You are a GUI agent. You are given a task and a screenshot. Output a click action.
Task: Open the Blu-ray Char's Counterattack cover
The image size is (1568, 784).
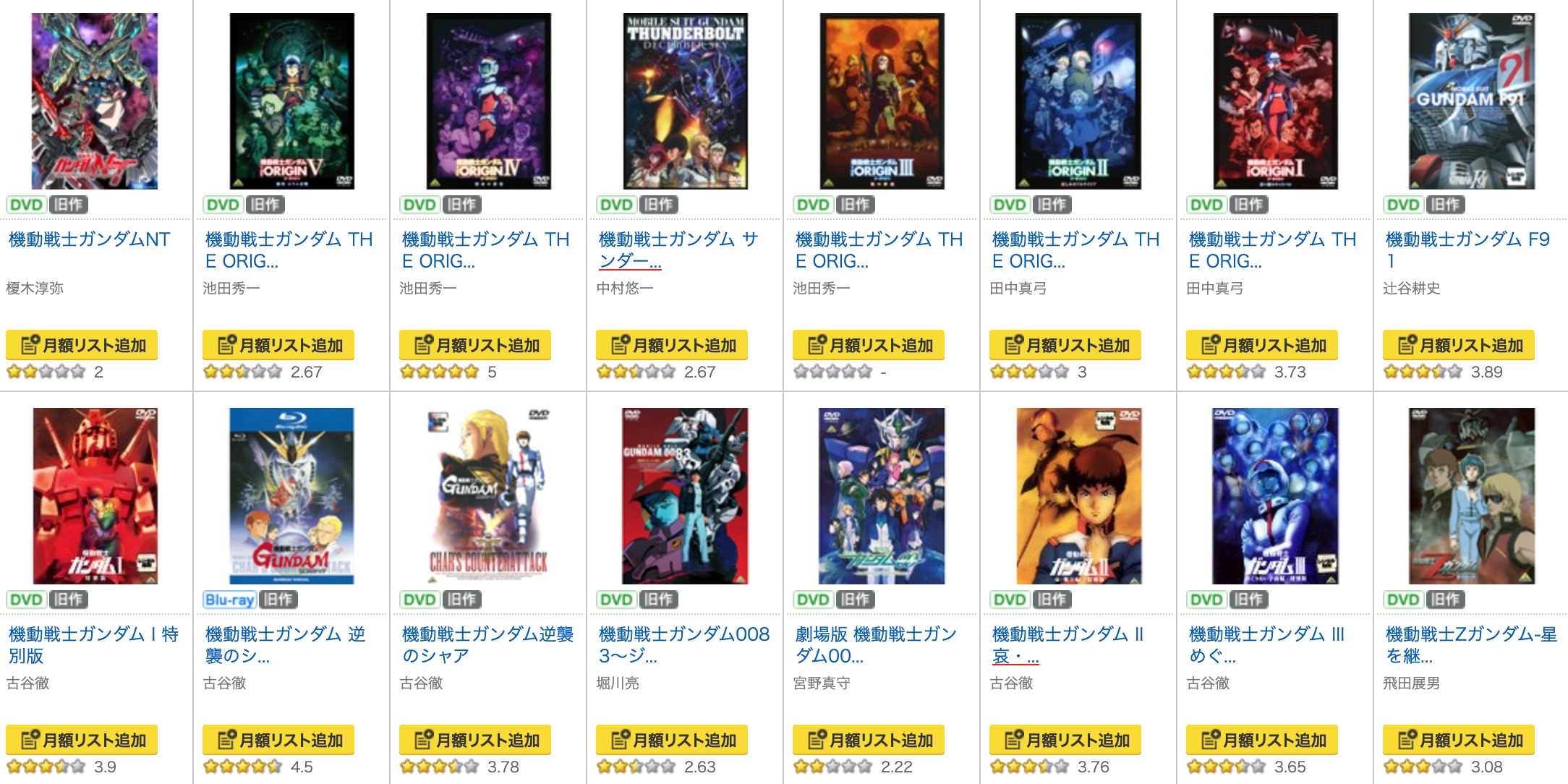tap(291, 496)
